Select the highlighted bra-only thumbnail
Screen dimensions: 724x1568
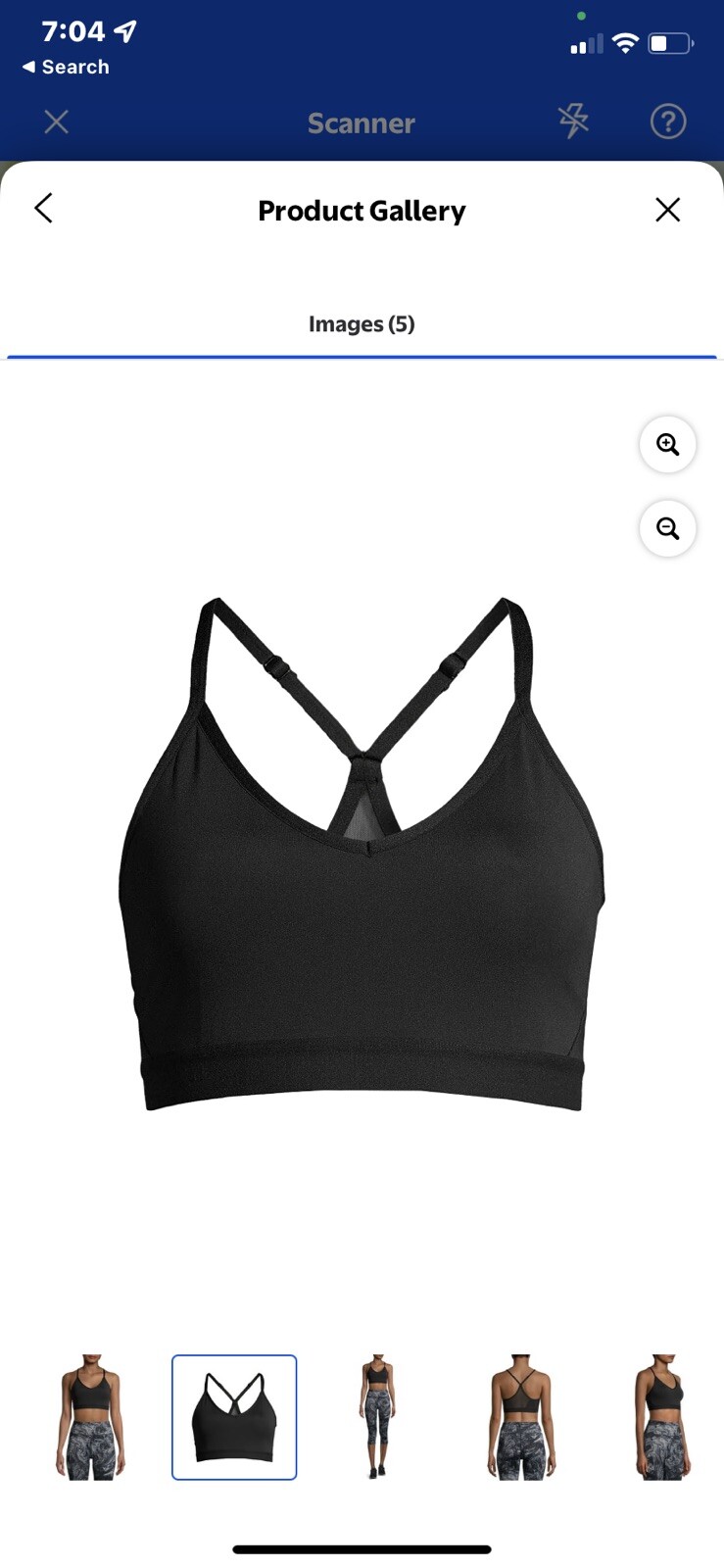(234, 1416)
